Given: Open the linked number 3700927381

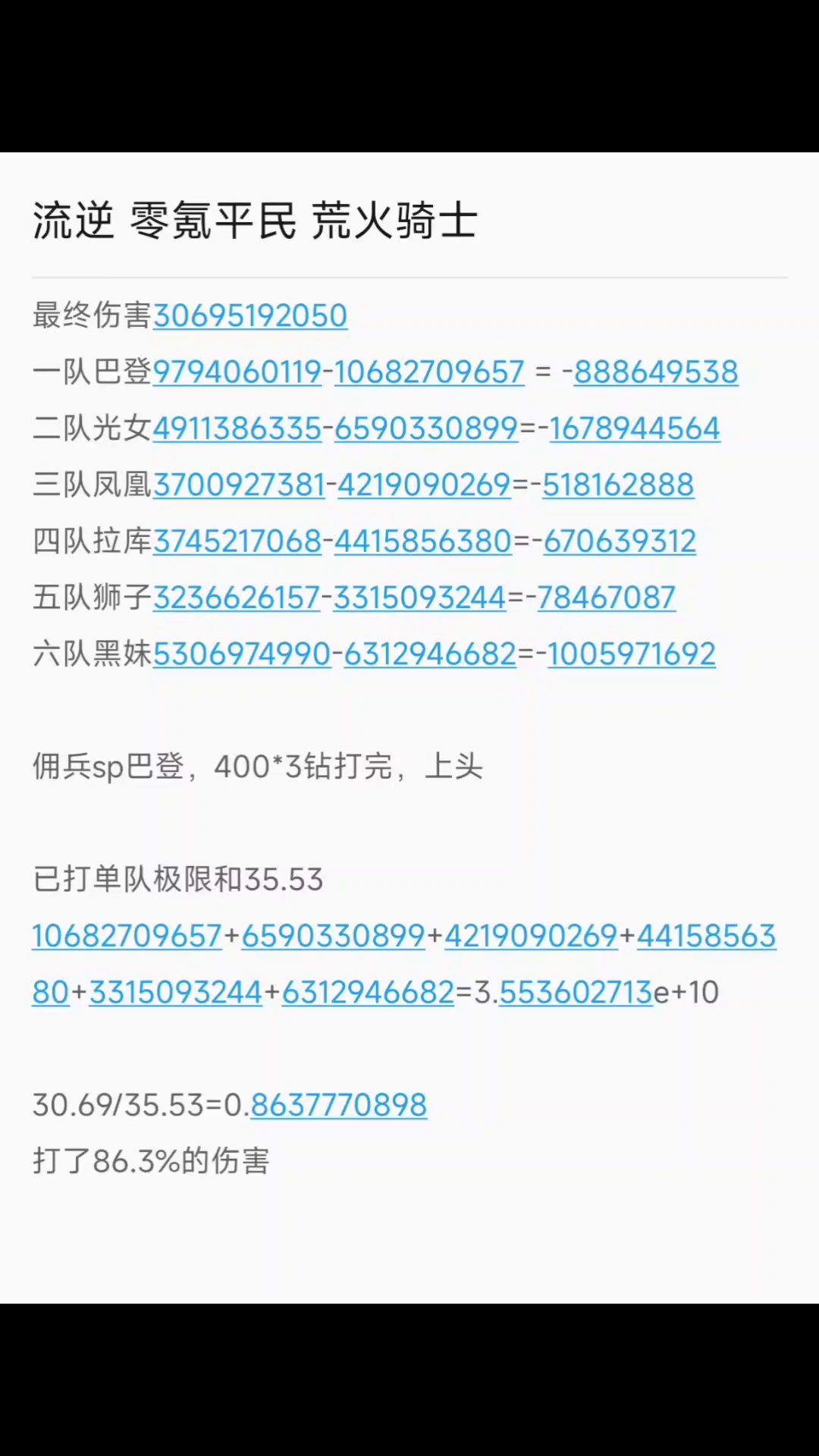Looking at the screenshot, I should 239,485.
